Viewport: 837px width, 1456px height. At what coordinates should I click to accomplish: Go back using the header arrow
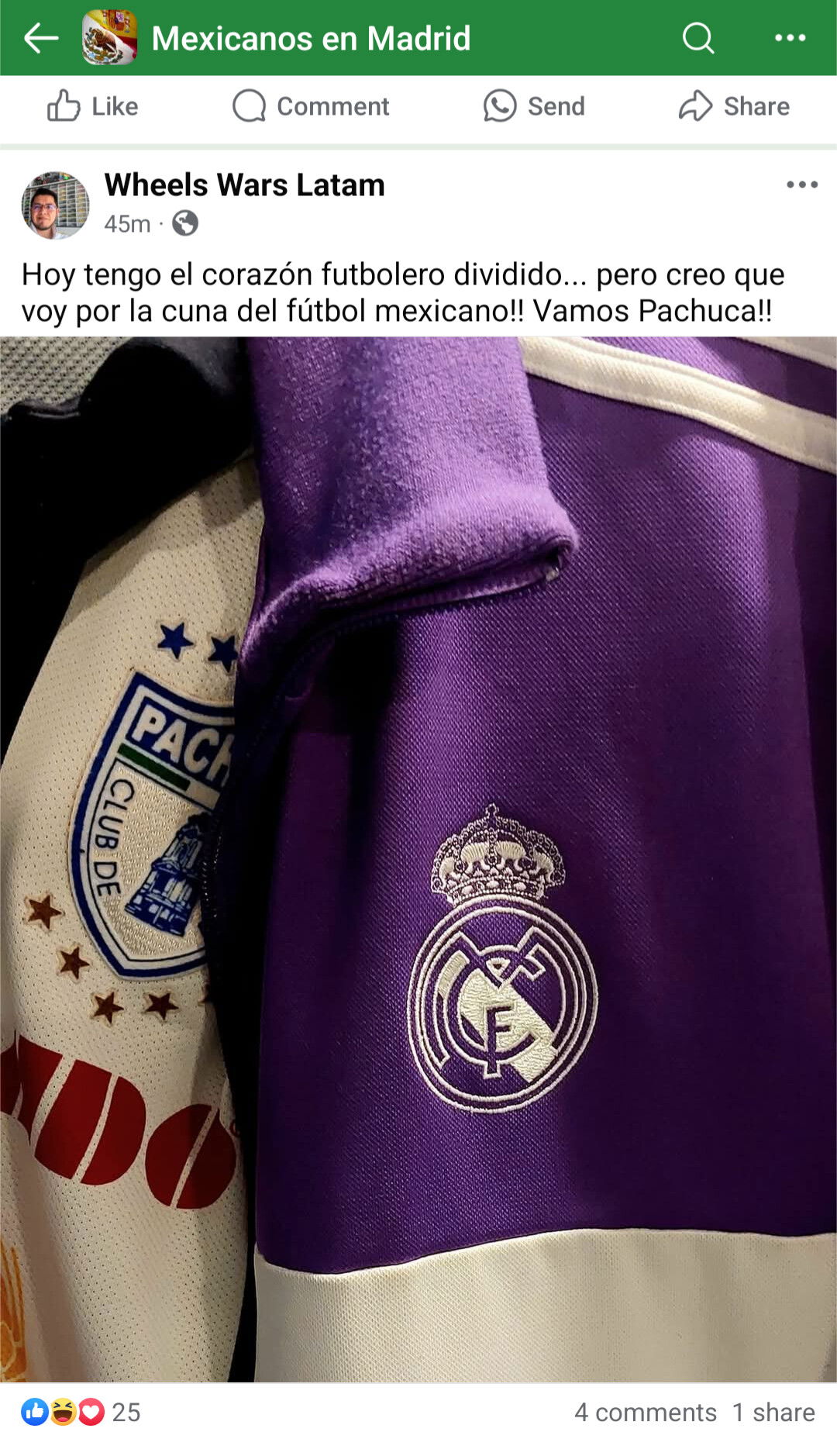pyautogui.click(x=41, y=37)
